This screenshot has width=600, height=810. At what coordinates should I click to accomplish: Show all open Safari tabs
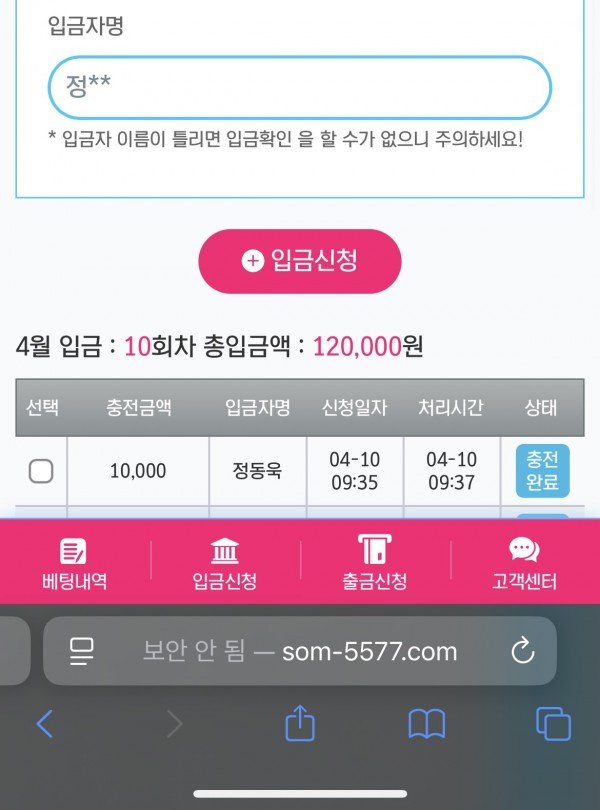click(553, 724)
